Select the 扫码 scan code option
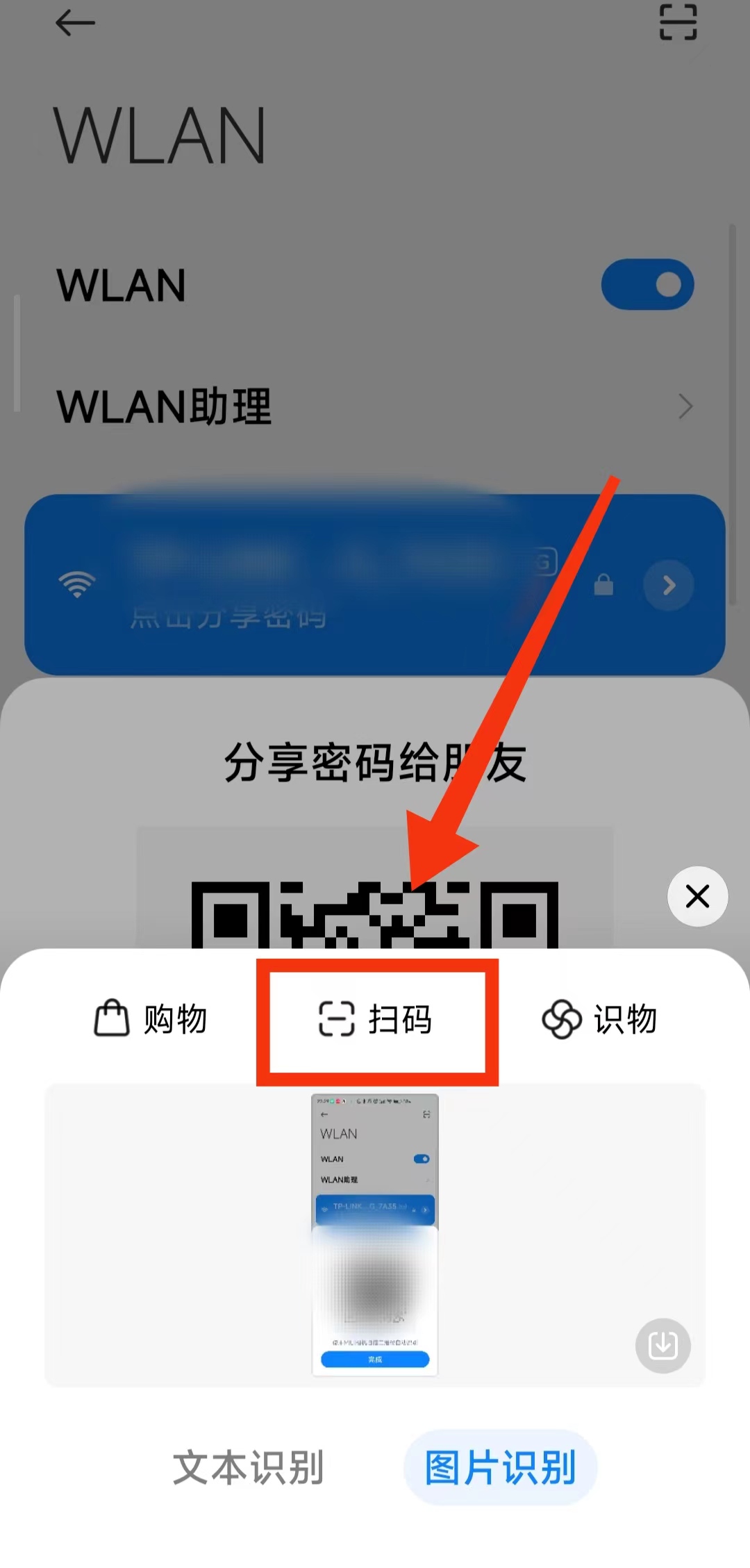Screen dimensions: 750x1568 [x=376, y=1020]
